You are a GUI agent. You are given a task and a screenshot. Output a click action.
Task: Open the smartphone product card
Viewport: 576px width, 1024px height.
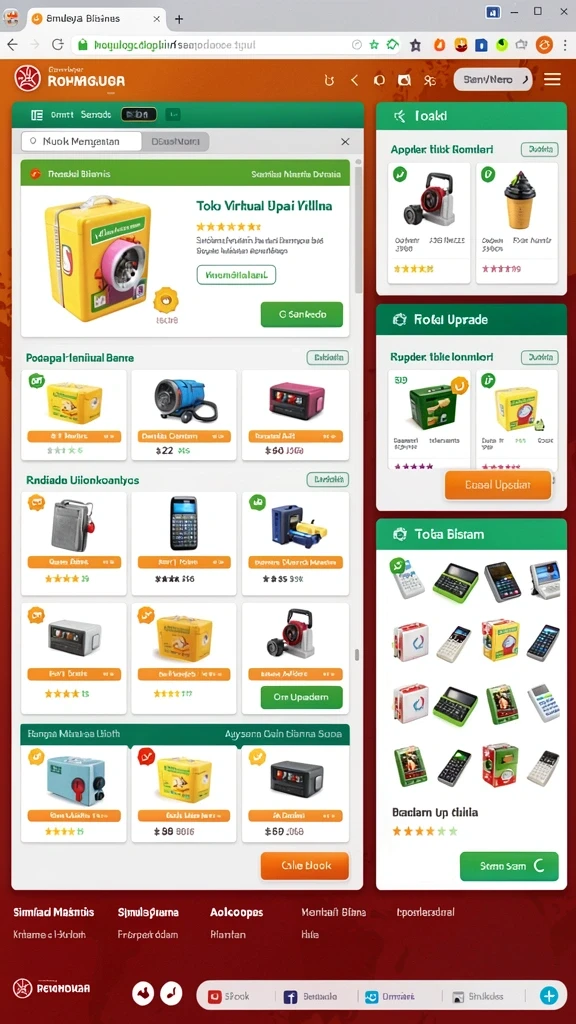(184, 543)
